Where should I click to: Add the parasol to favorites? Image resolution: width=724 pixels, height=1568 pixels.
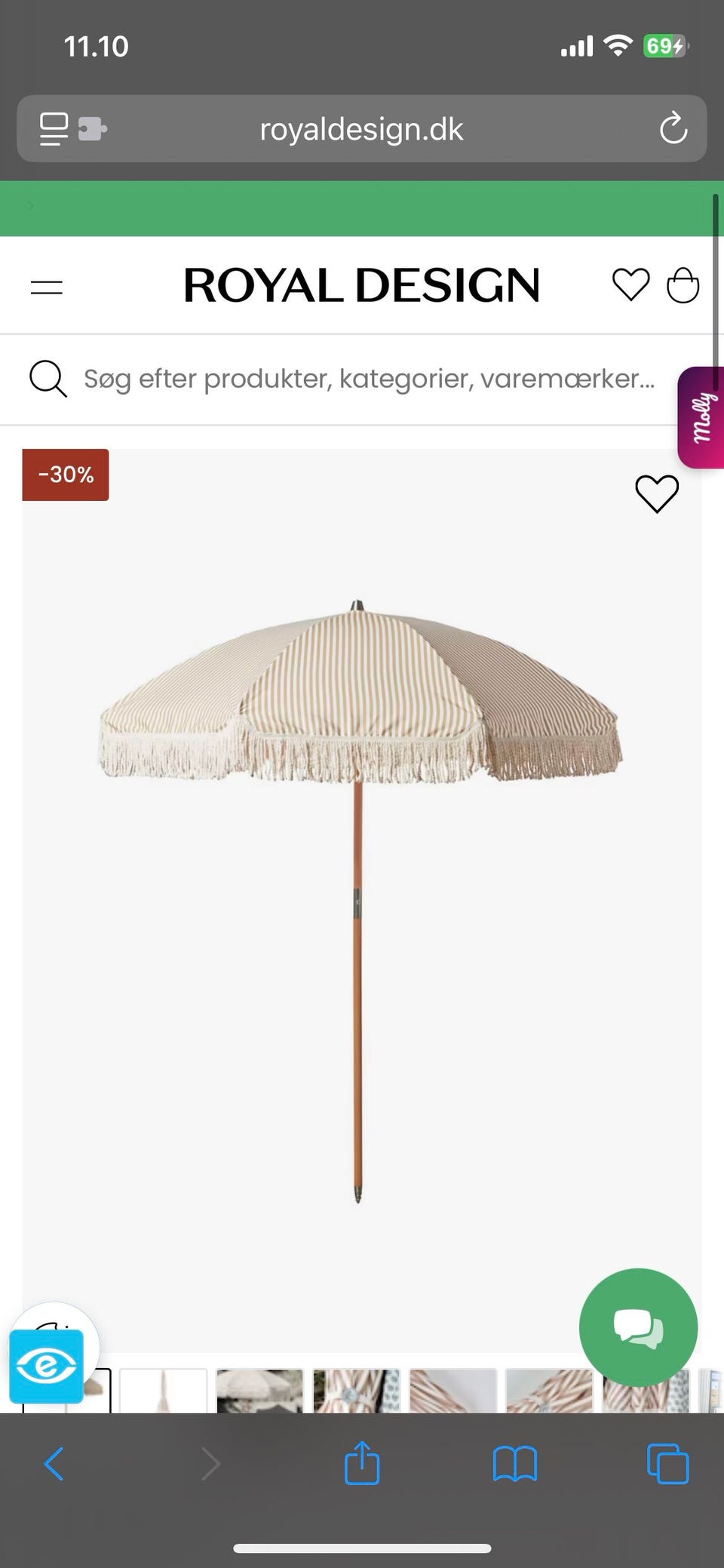tap(657, 494)
